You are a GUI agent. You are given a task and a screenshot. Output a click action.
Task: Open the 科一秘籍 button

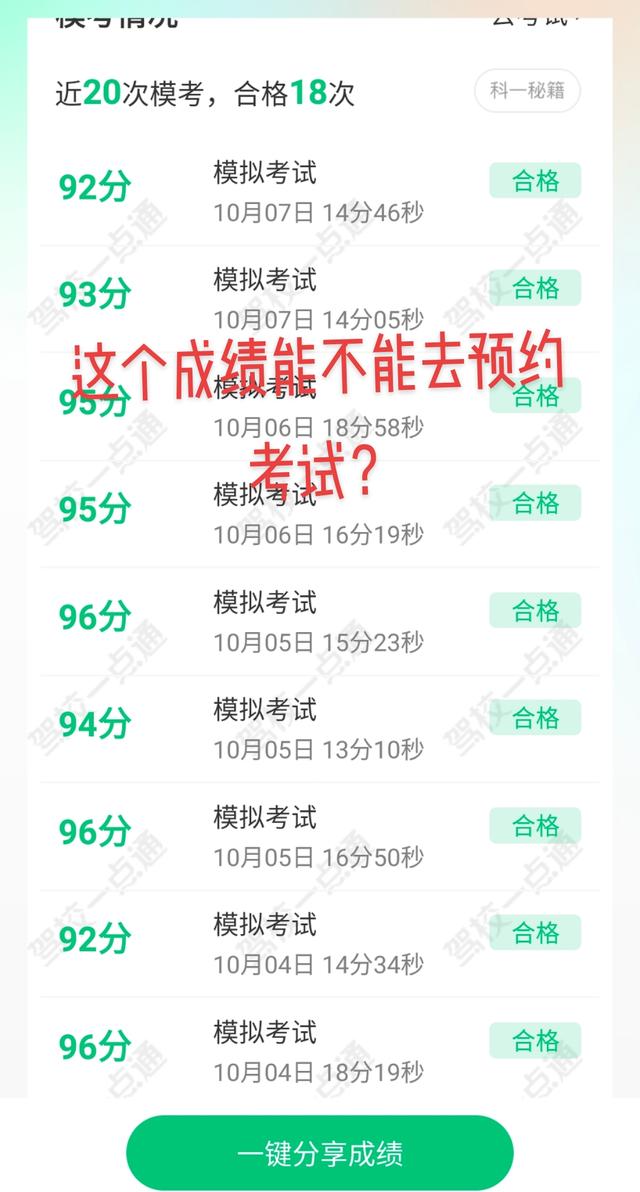coord(528,90)
